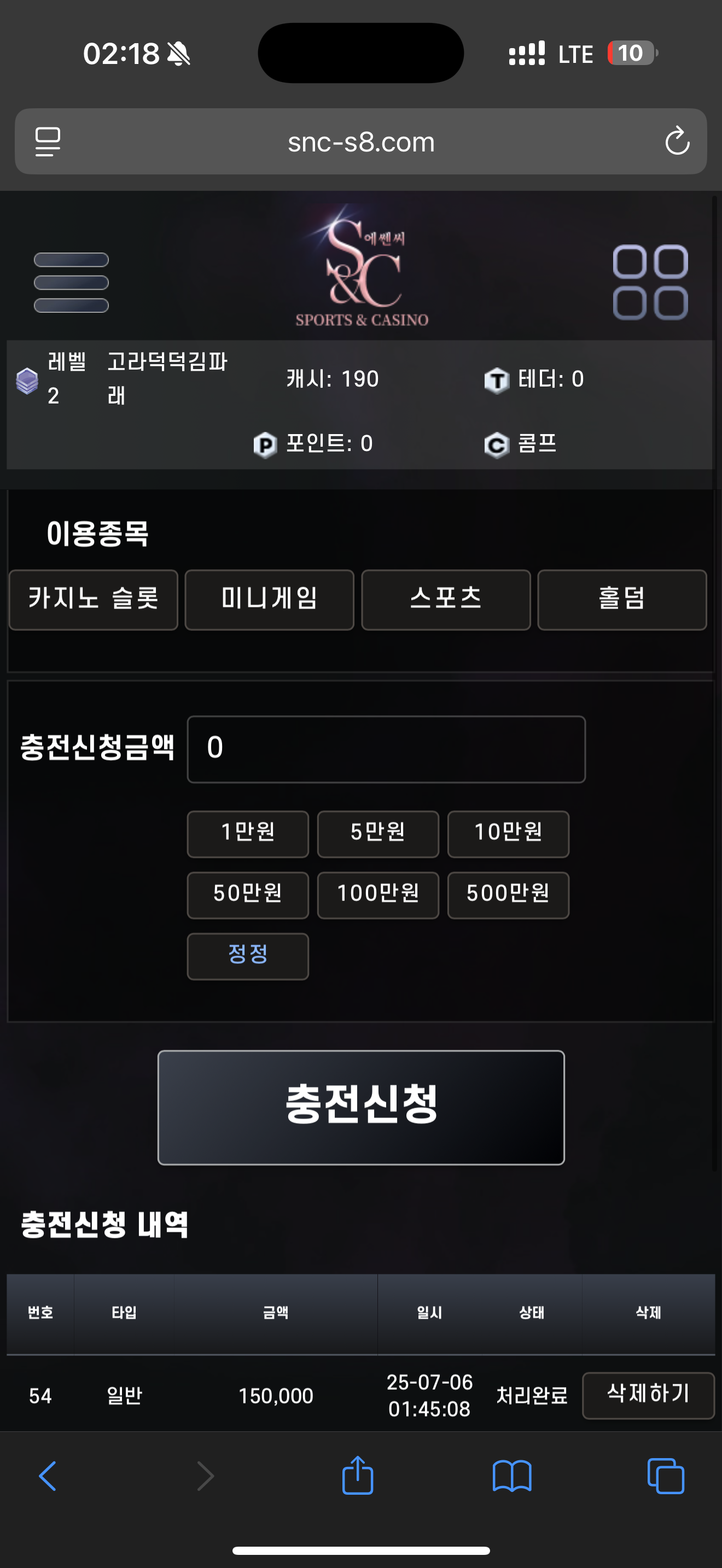Add 50만원 to the amount
Viewport: 722px width, 1568px height.
248,894
